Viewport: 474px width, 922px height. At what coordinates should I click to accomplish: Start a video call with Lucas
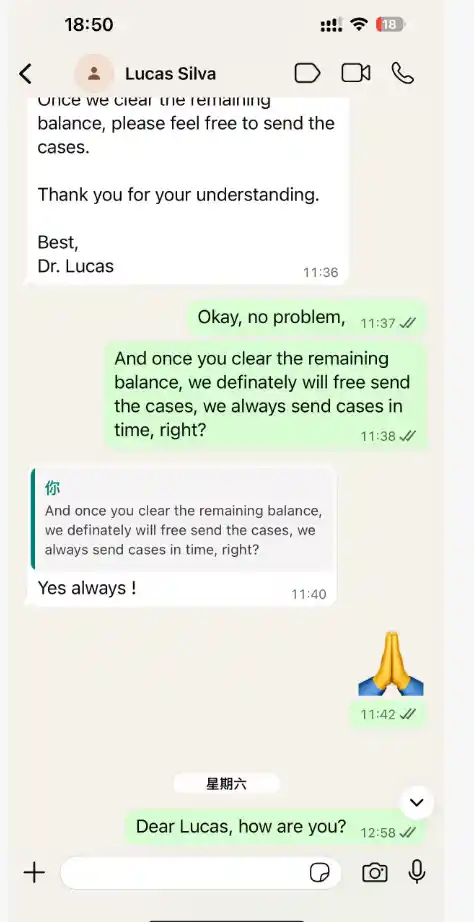point(356,74)
